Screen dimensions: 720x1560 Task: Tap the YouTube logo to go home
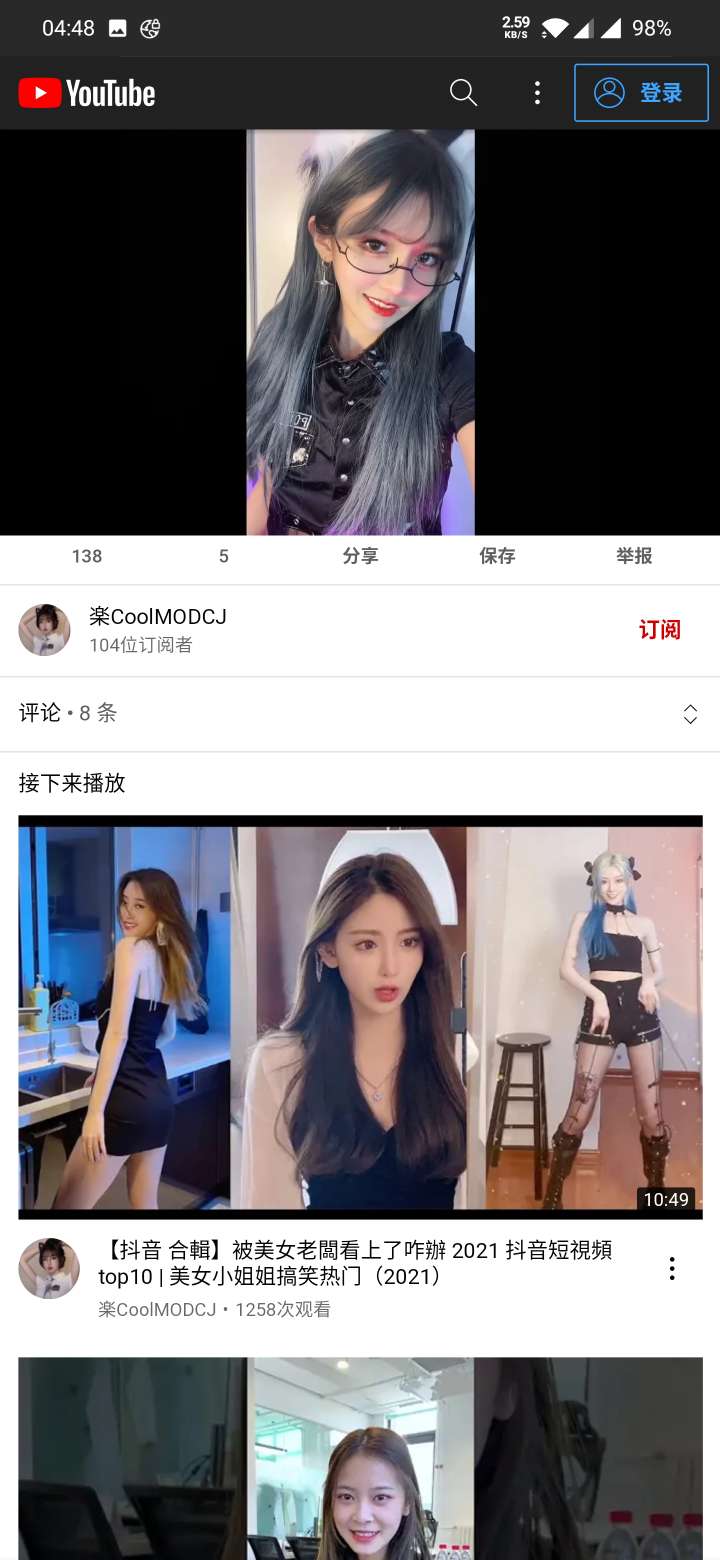[x=86, y=92]
